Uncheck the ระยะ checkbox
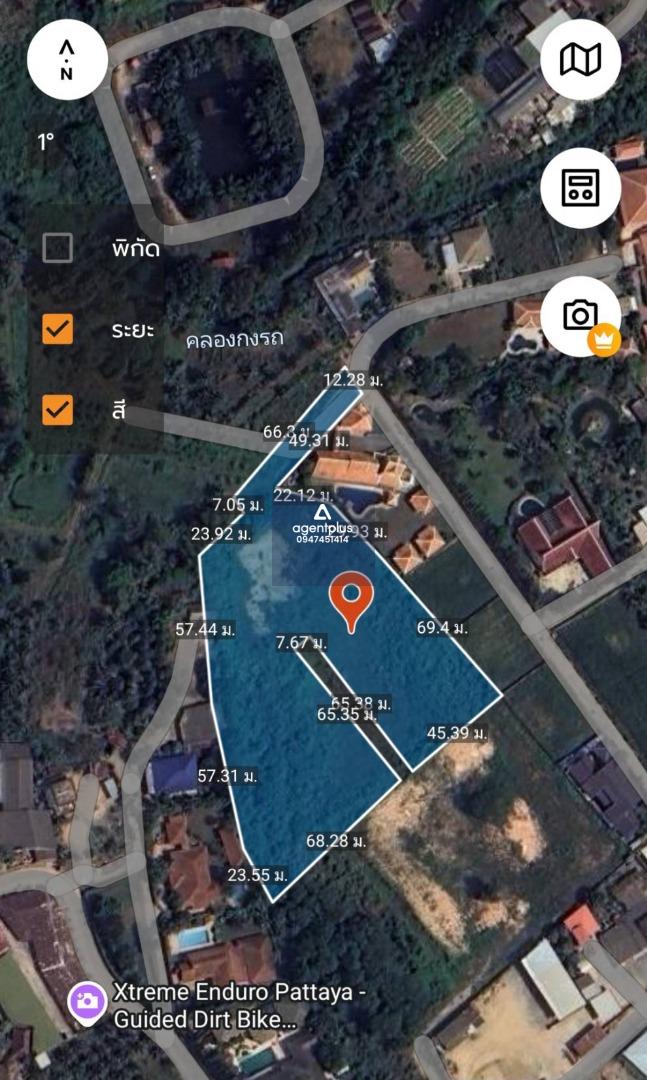This screenshot has height=1080, width=647. (x=58, y=329)
